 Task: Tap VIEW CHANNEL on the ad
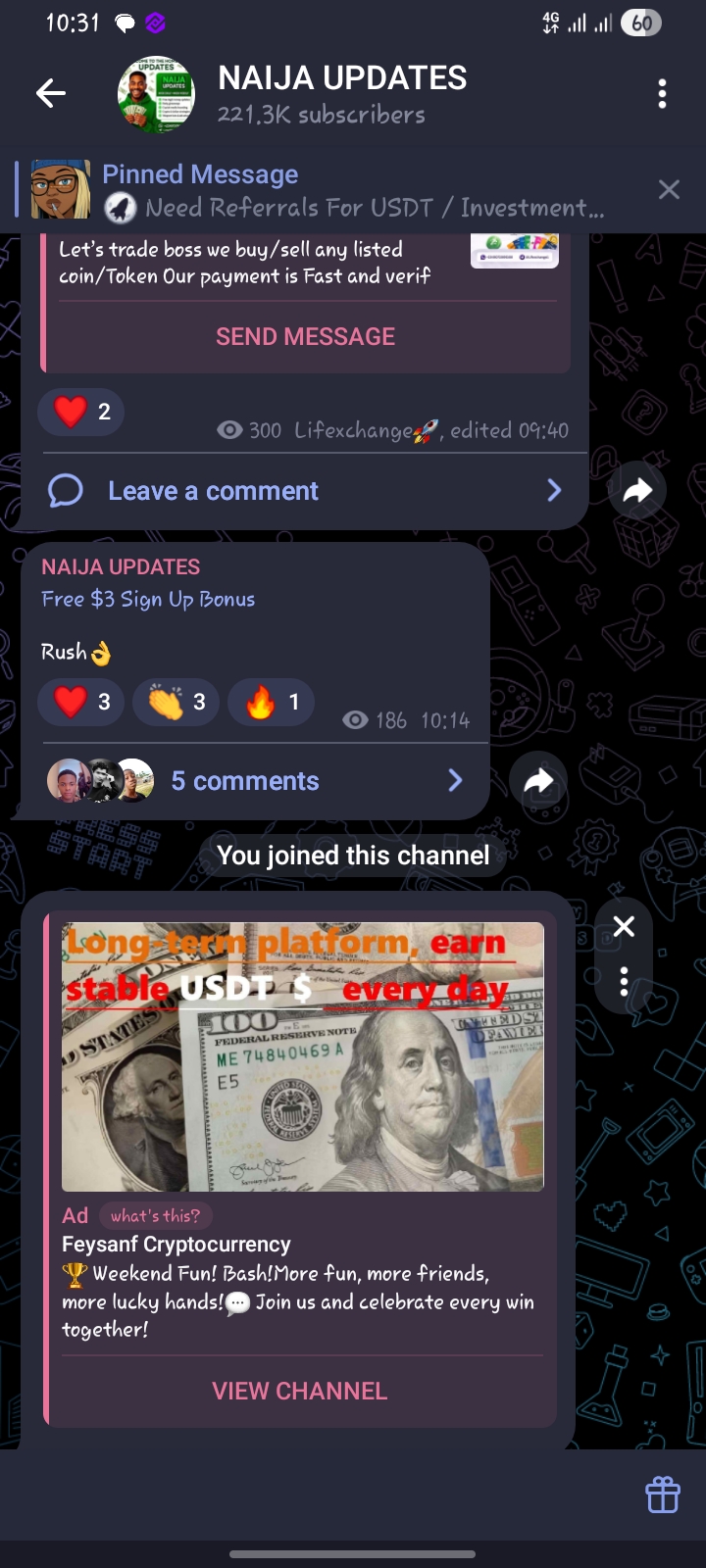tap(300, 1391)
